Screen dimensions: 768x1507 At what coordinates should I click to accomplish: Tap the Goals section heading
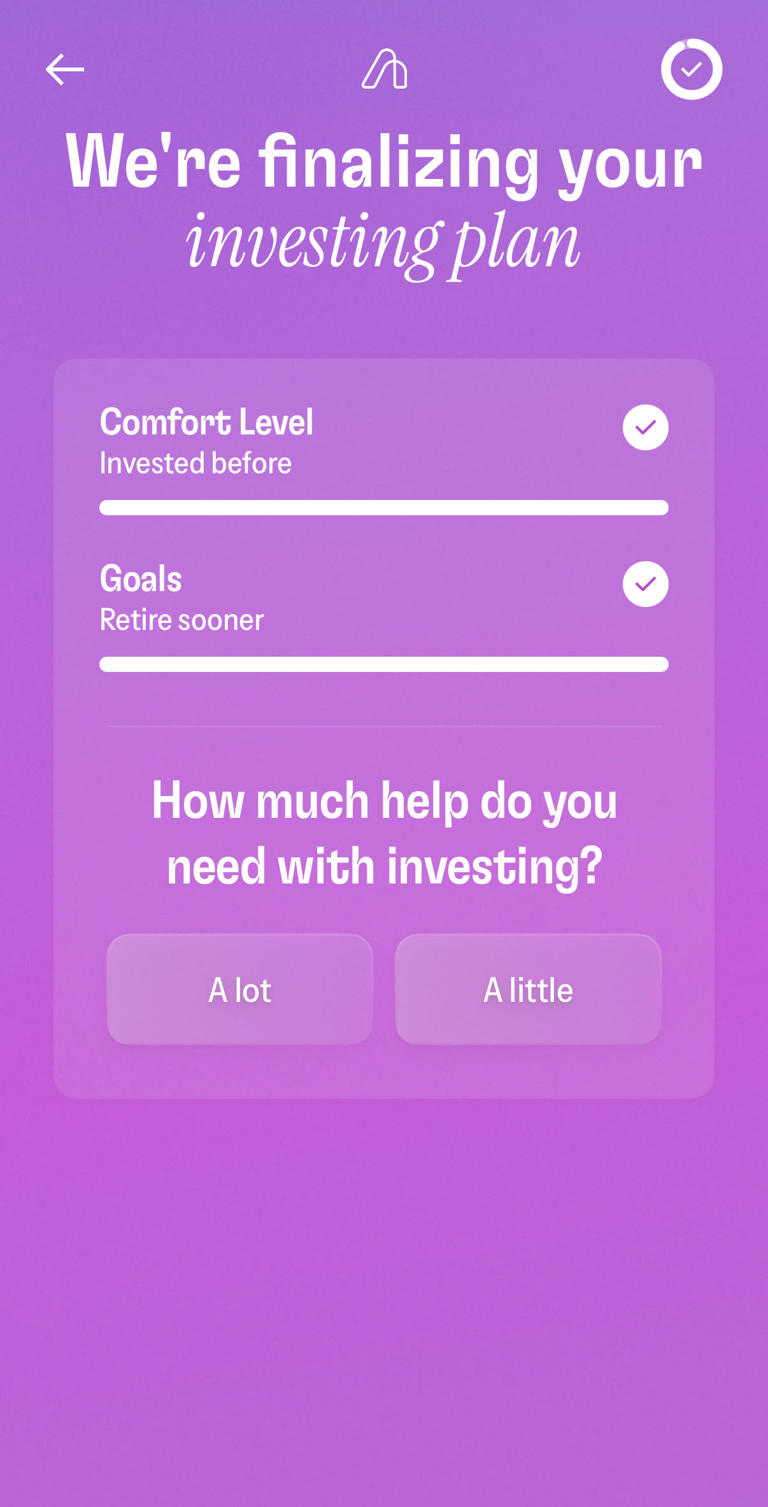pyautogui.click(x=140, y=578)
